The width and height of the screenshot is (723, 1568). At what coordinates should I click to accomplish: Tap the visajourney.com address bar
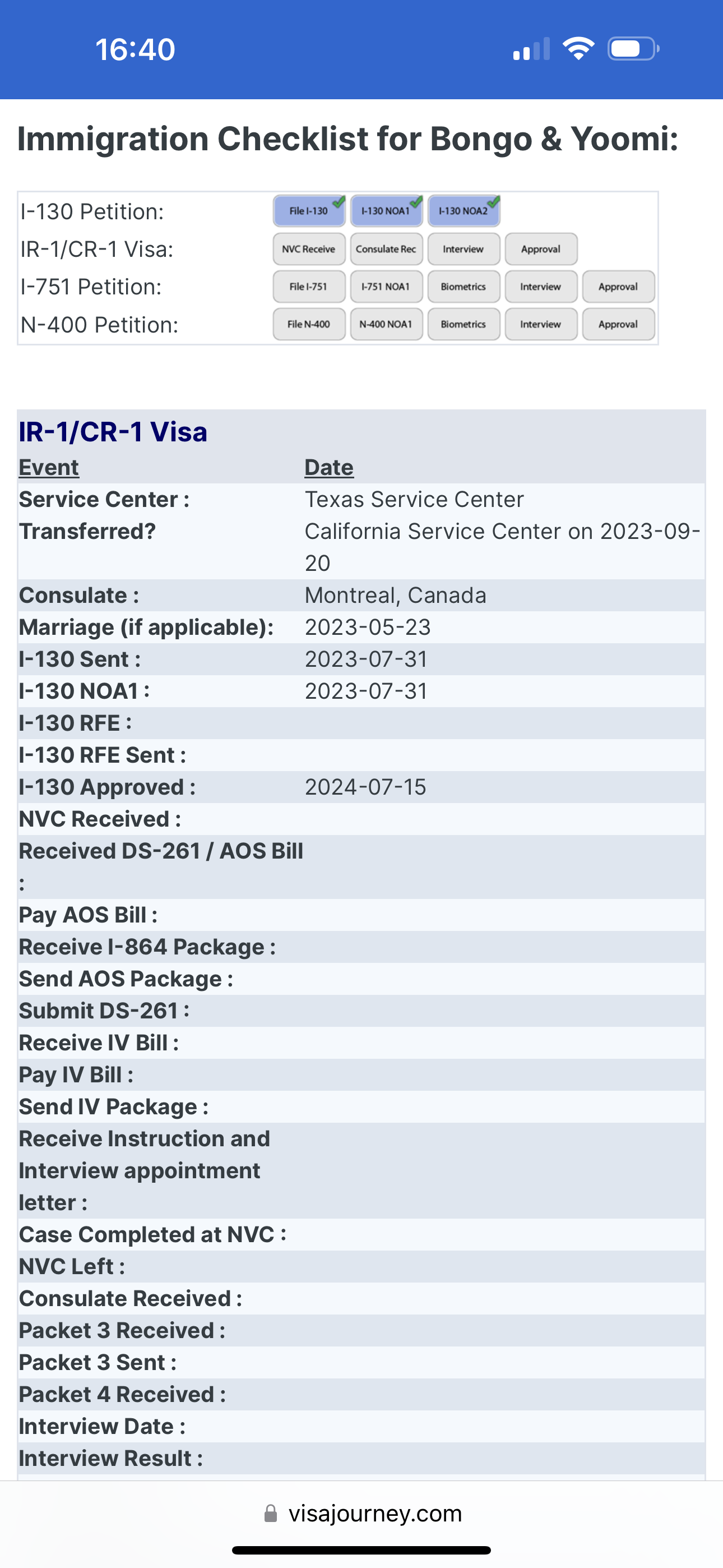[x=363, y=1513]
